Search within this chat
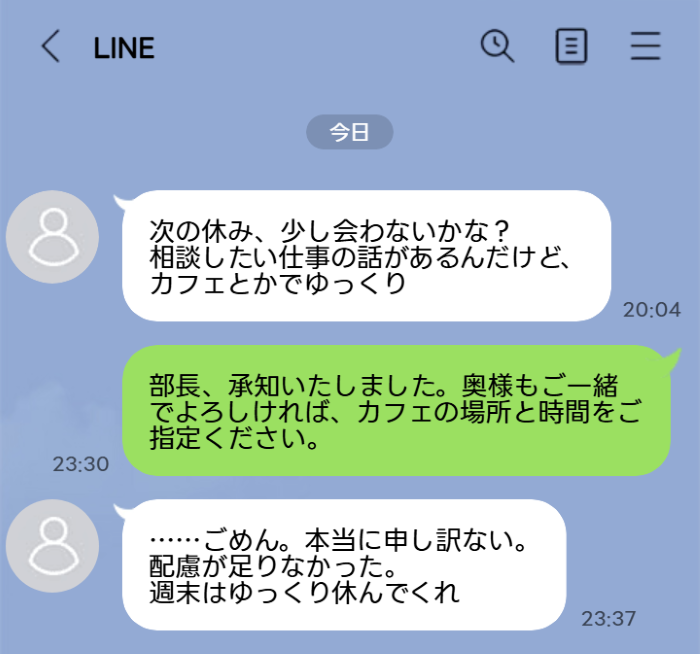The width and height of the screenshot is (700, 654). [x=497, y=46]
